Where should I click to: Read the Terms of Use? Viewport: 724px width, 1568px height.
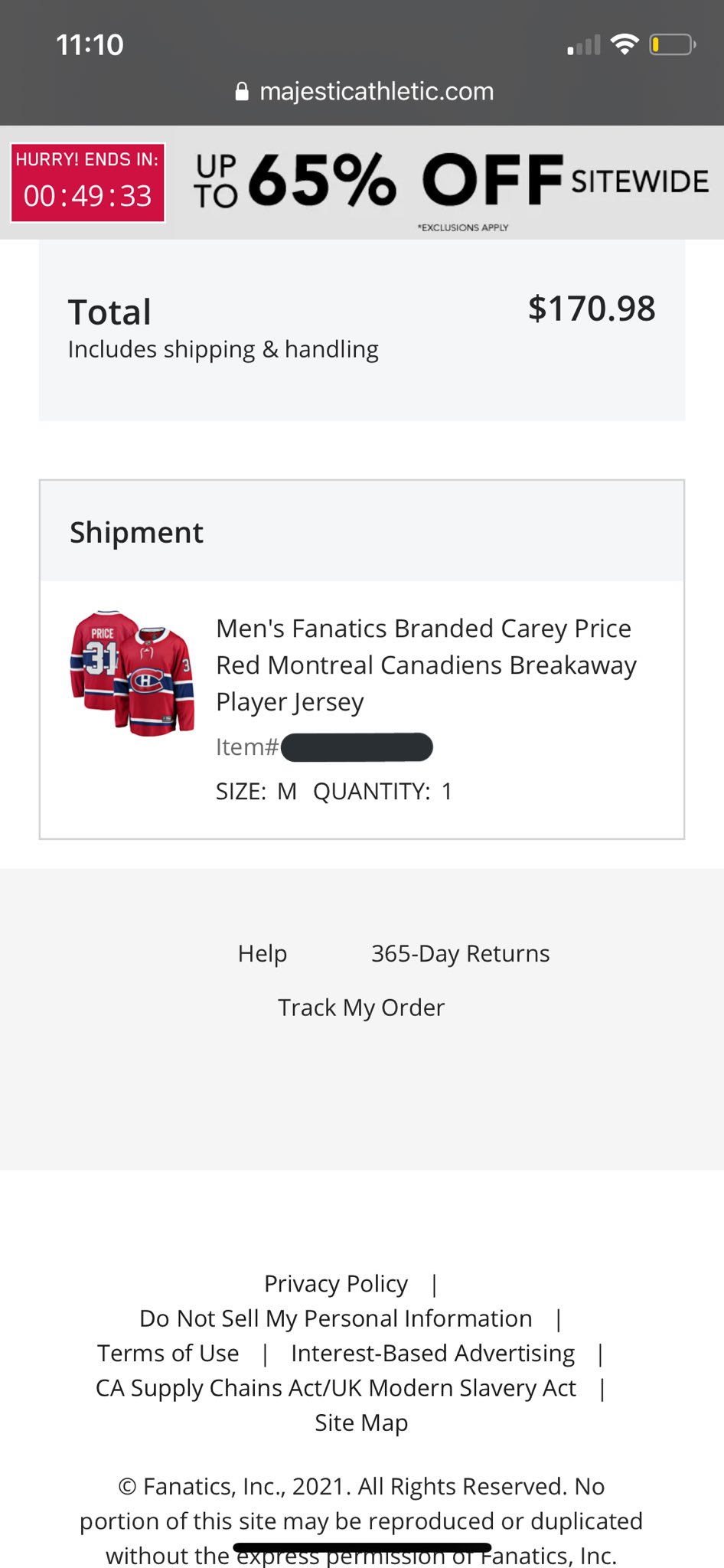[168, 1353]
